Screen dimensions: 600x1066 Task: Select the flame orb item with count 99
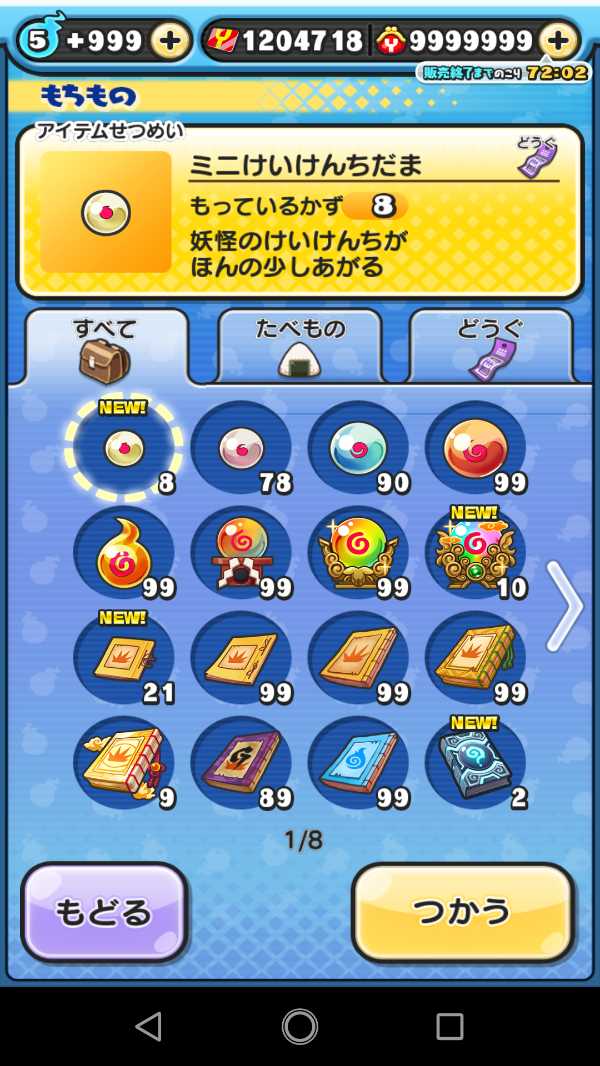[124, 554]
